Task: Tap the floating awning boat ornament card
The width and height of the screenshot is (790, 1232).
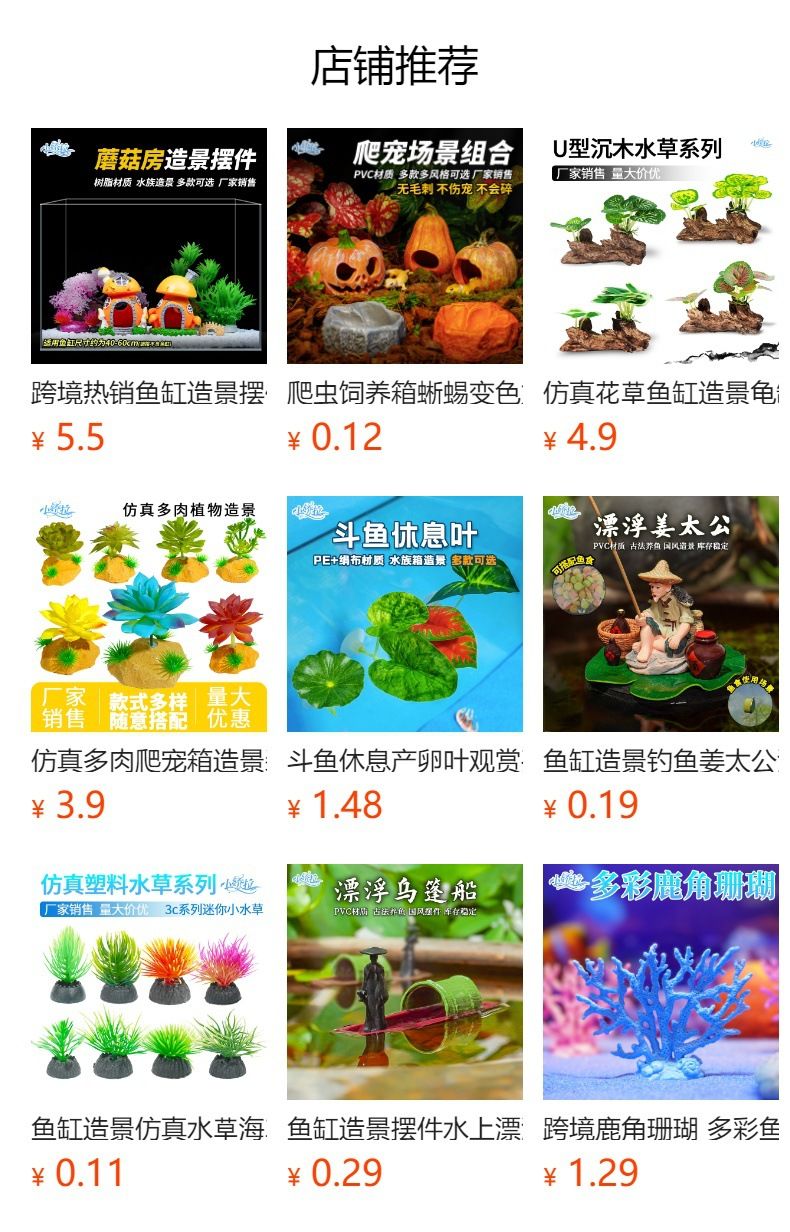Action: tap(405, 982)
